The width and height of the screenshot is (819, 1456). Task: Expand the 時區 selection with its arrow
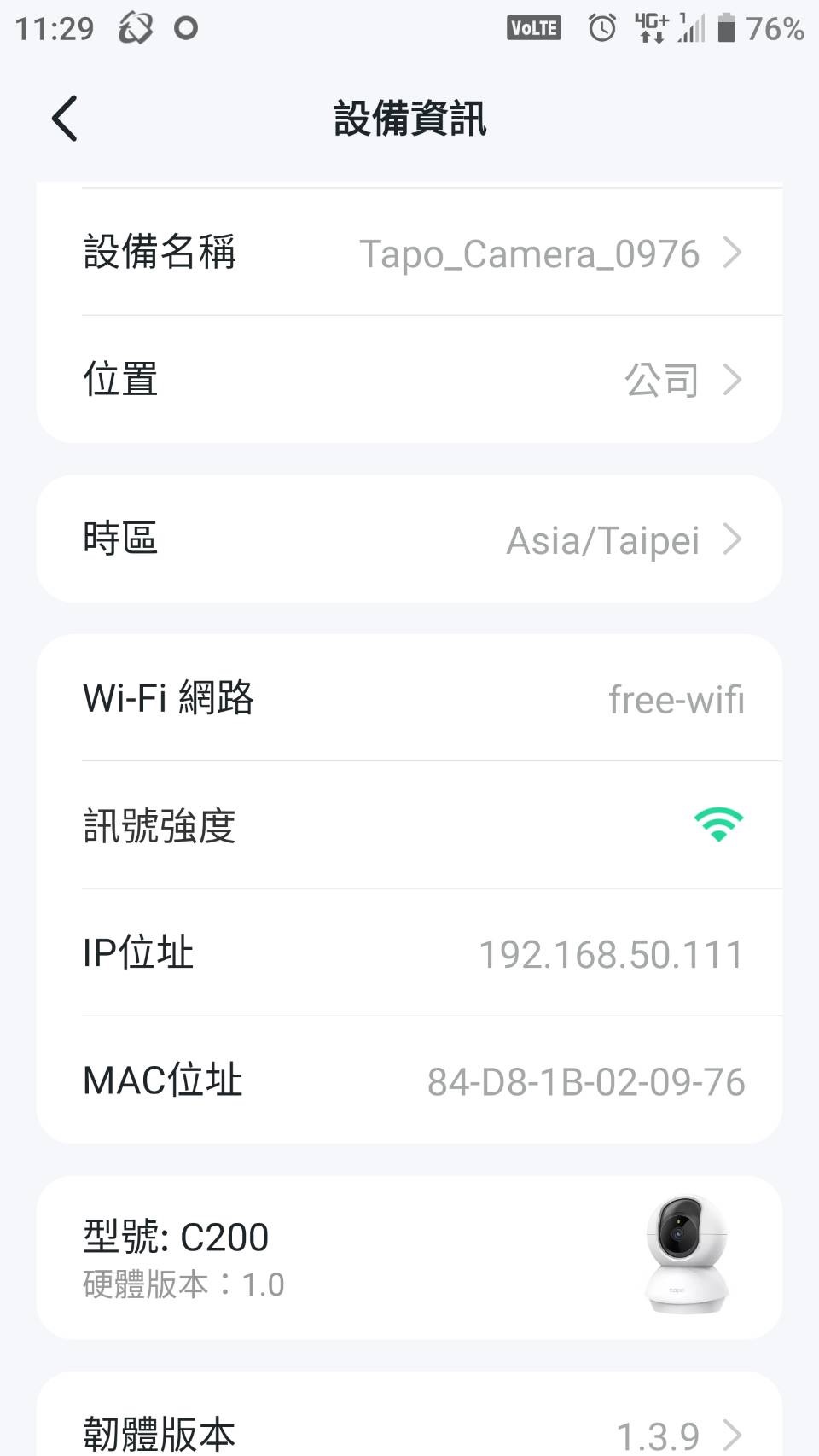click(x=735, y=539)
